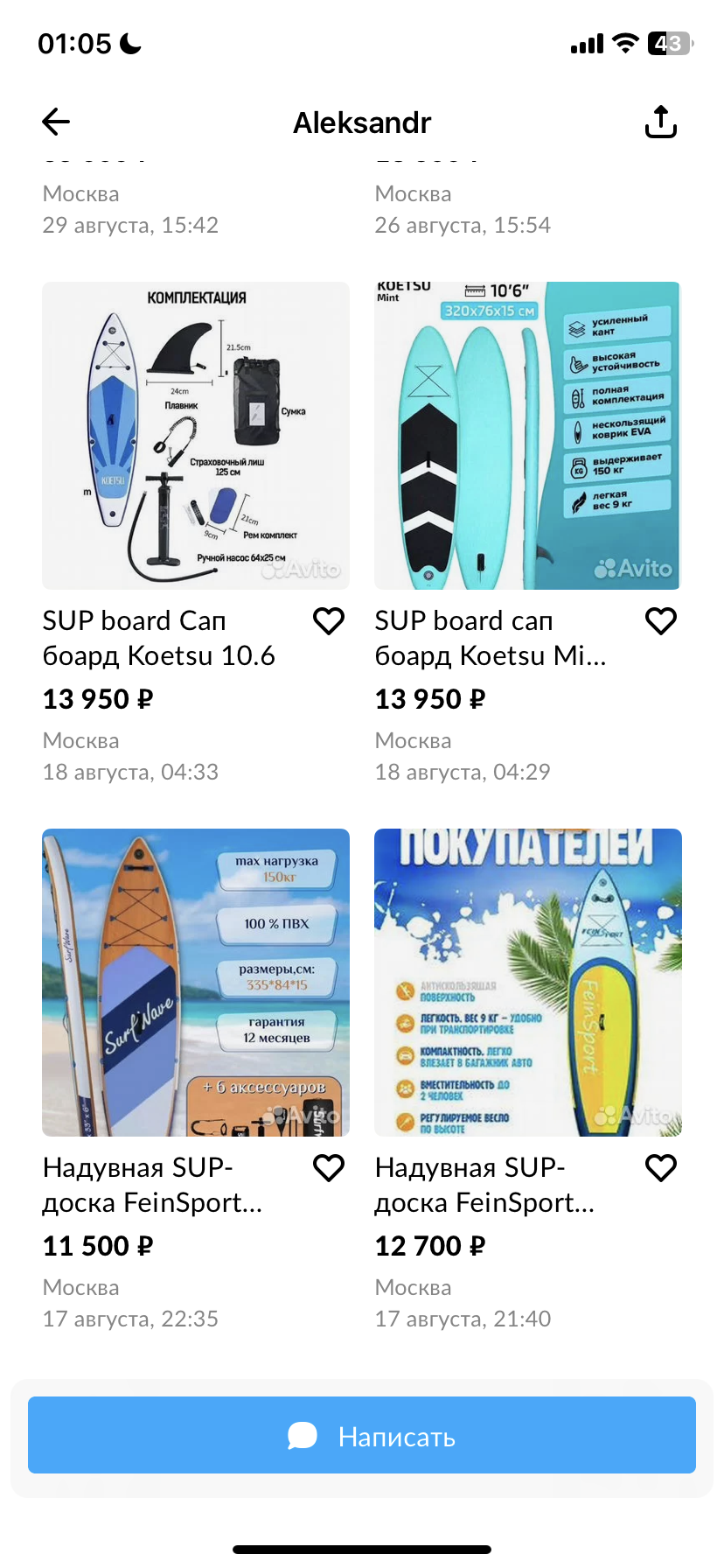Go back from Aleksandr's profile
The height and width of the screenshot is (1568, 724).
tap(56, 122)
